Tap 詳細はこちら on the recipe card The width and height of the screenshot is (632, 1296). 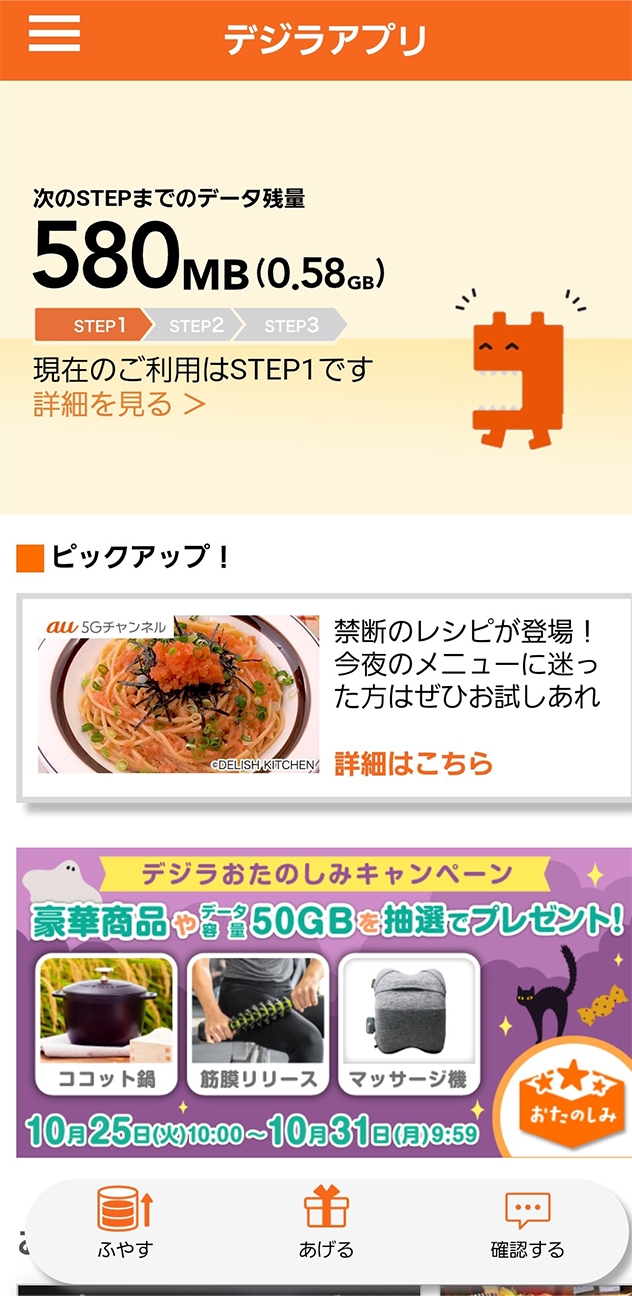[413, 764]
